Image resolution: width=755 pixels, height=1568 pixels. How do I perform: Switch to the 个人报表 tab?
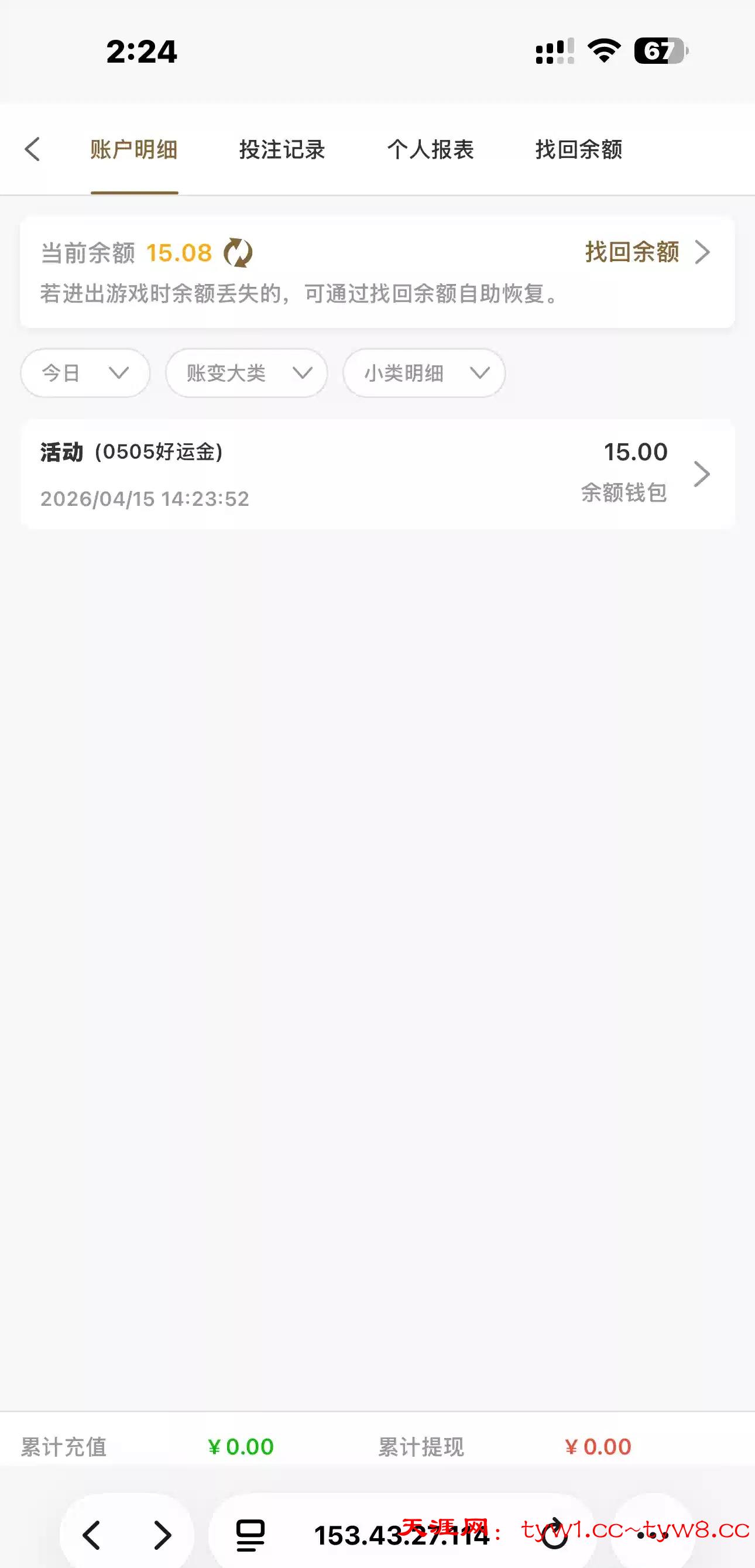(430, 149)
